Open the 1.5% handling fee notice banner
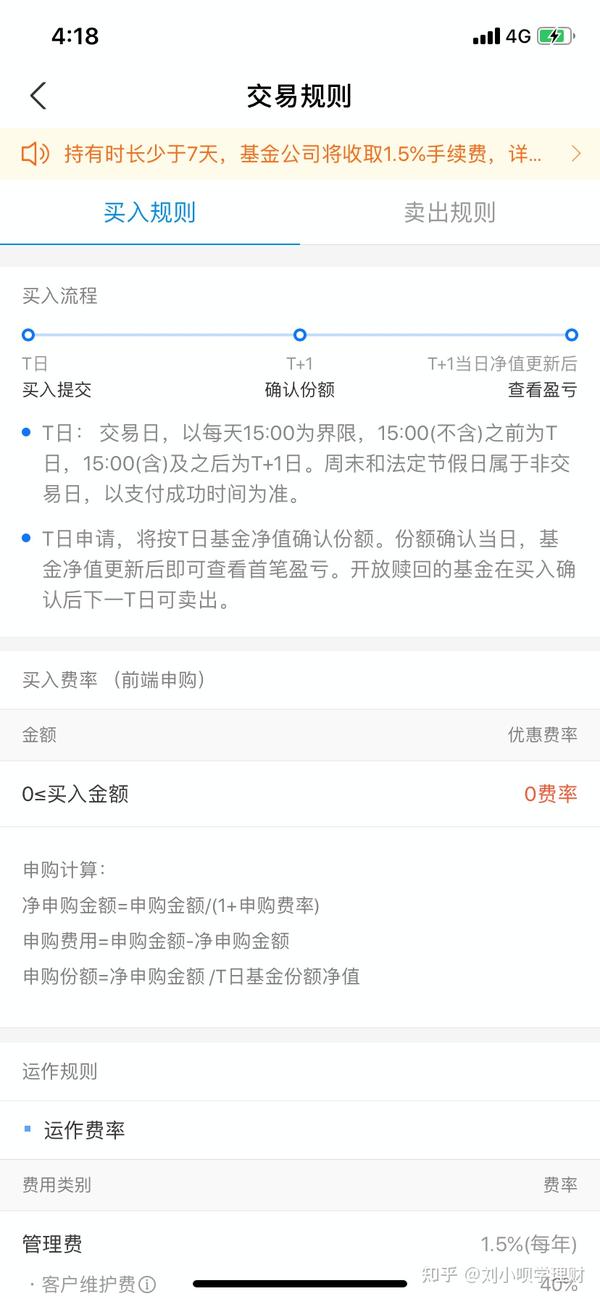 pyautogui.click(x=300, y=154)
